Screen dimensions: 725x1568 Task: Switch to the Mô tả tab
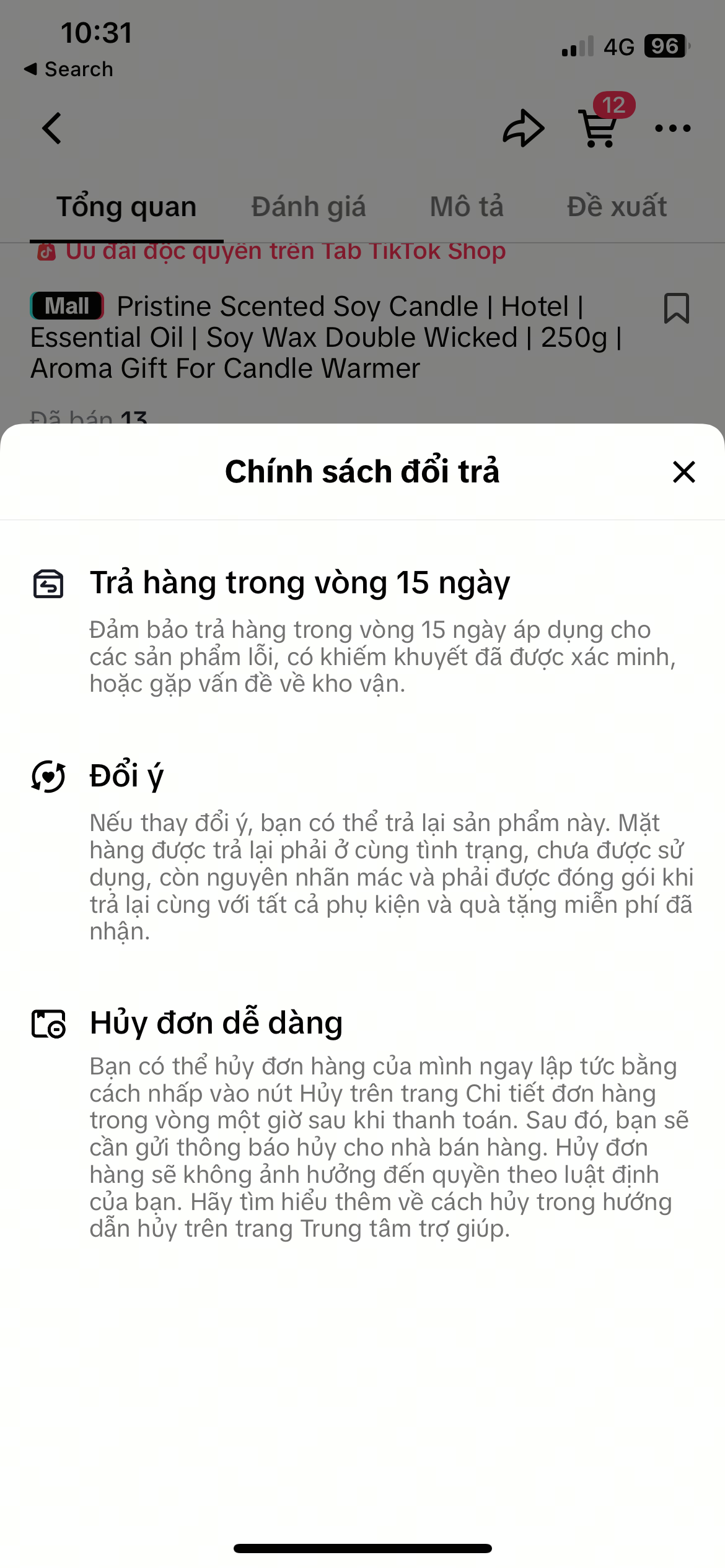pos(467,207)
